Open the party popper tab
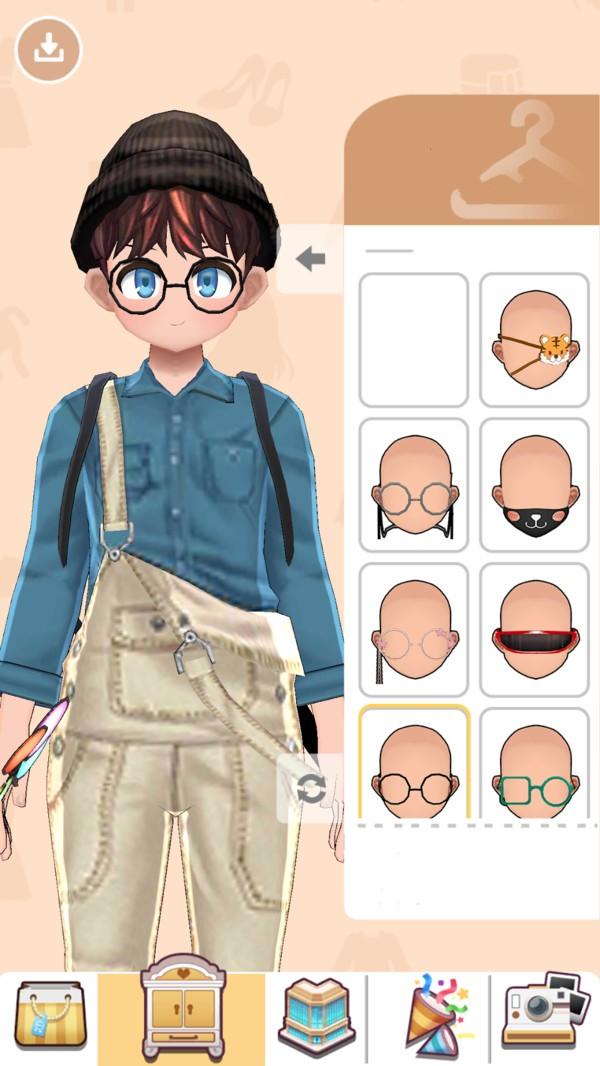Image resolution: width=600 pixels, height=1066 pixels. tap(437, 1016)
